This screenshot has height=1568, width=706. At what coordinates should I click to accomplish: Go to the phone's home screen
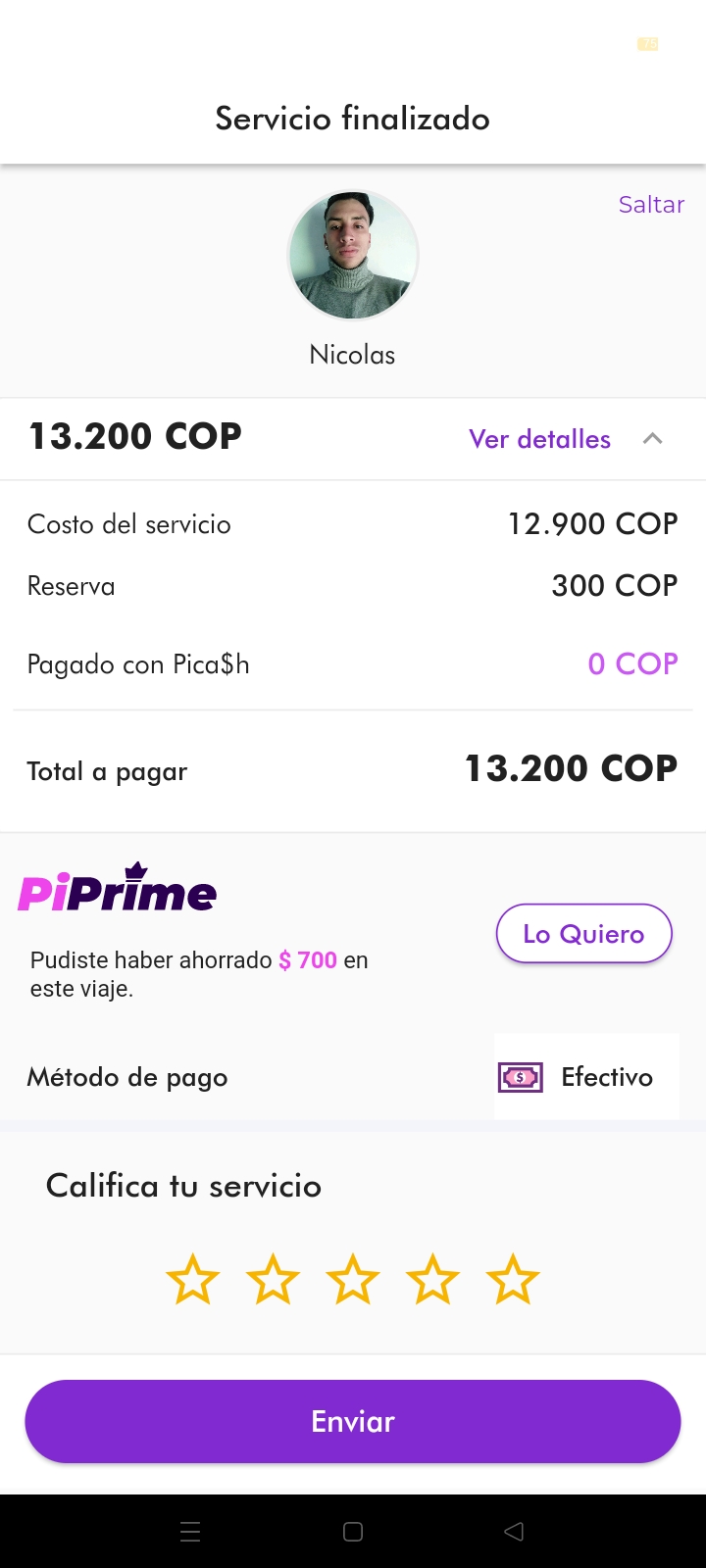pyautogui.click(x=353, y=1532)
